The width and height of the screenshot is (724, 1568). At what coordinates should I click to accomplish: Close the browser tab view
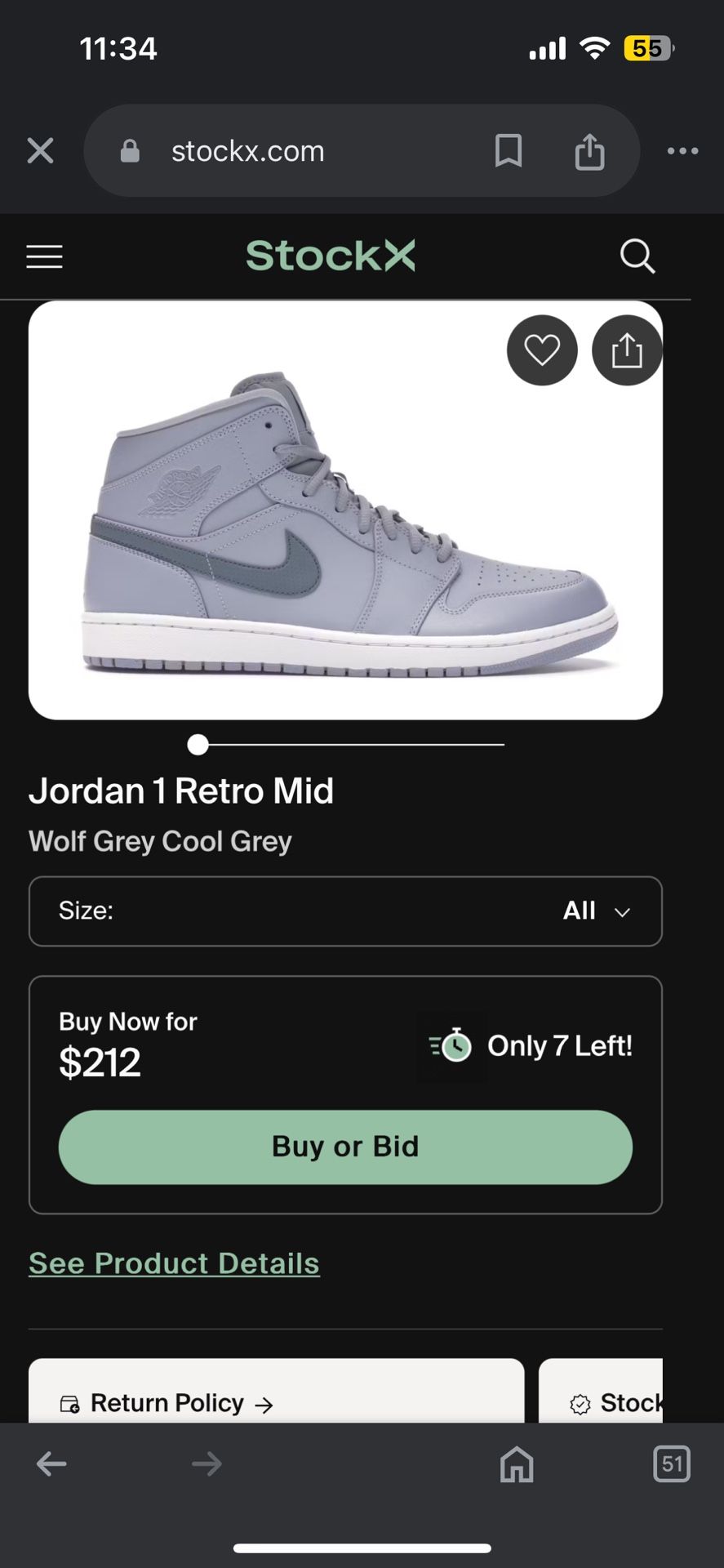pos(40,151)
